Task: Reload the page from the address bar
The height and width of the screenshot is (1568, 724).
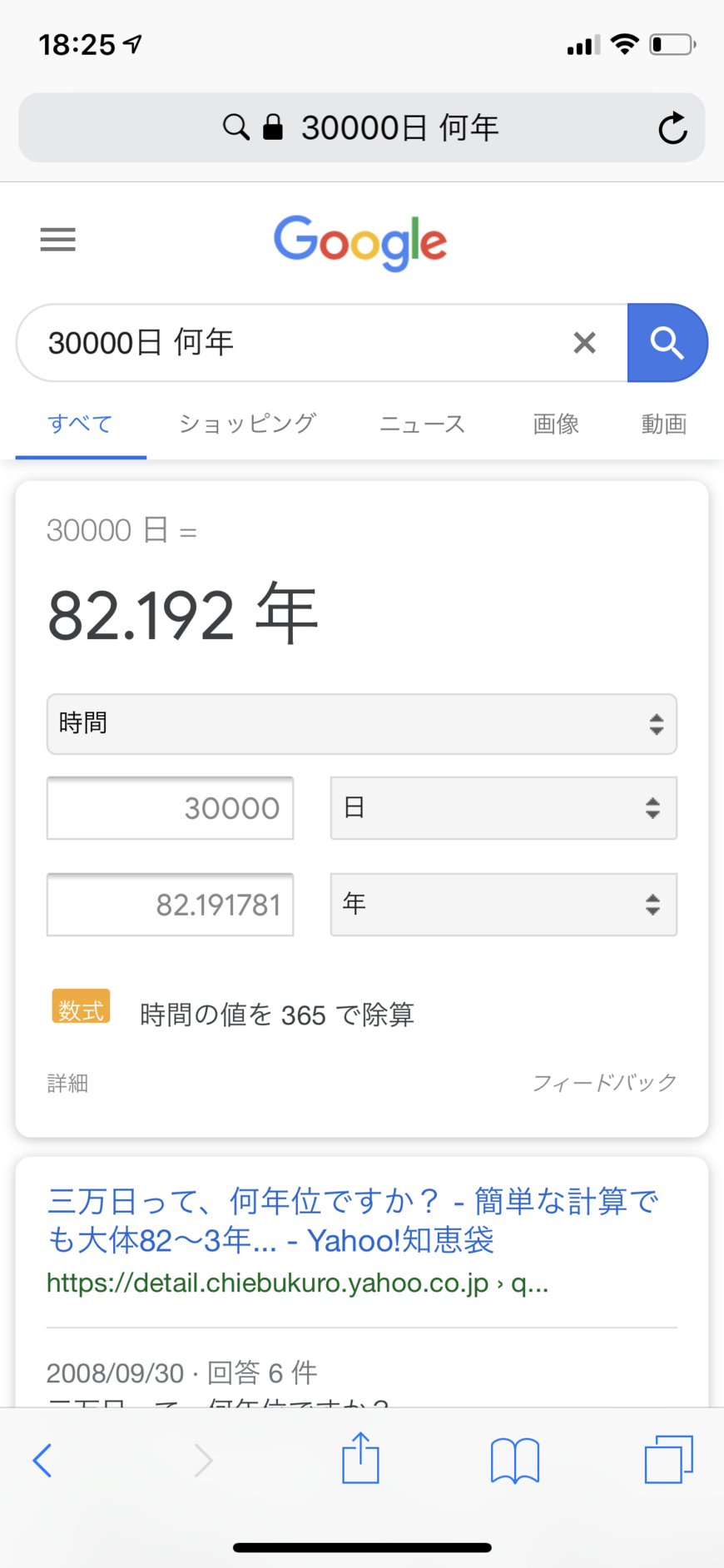Action: 672,128
